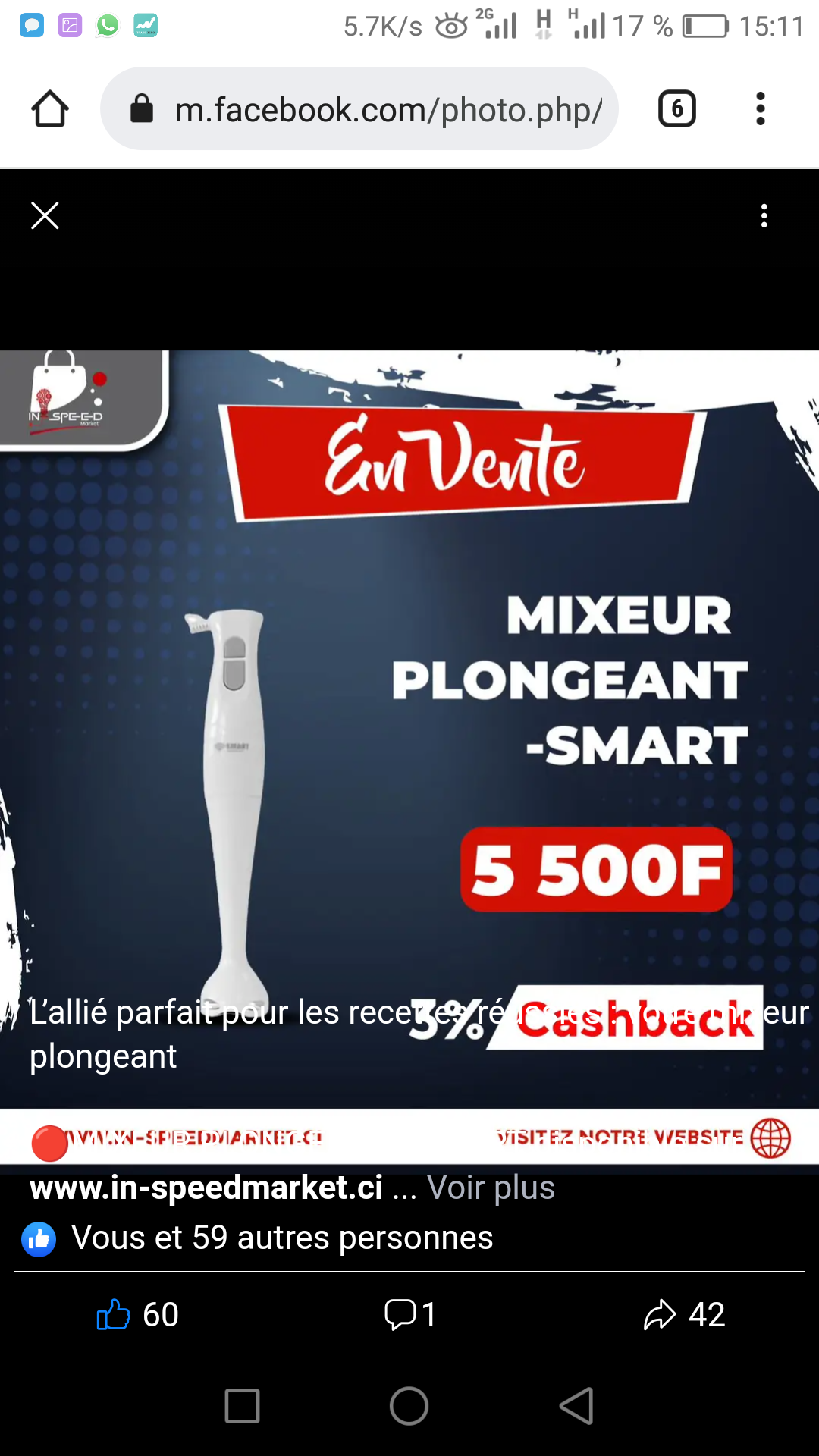
Task: Tap the URL address bar
Action: click(359, 109)
